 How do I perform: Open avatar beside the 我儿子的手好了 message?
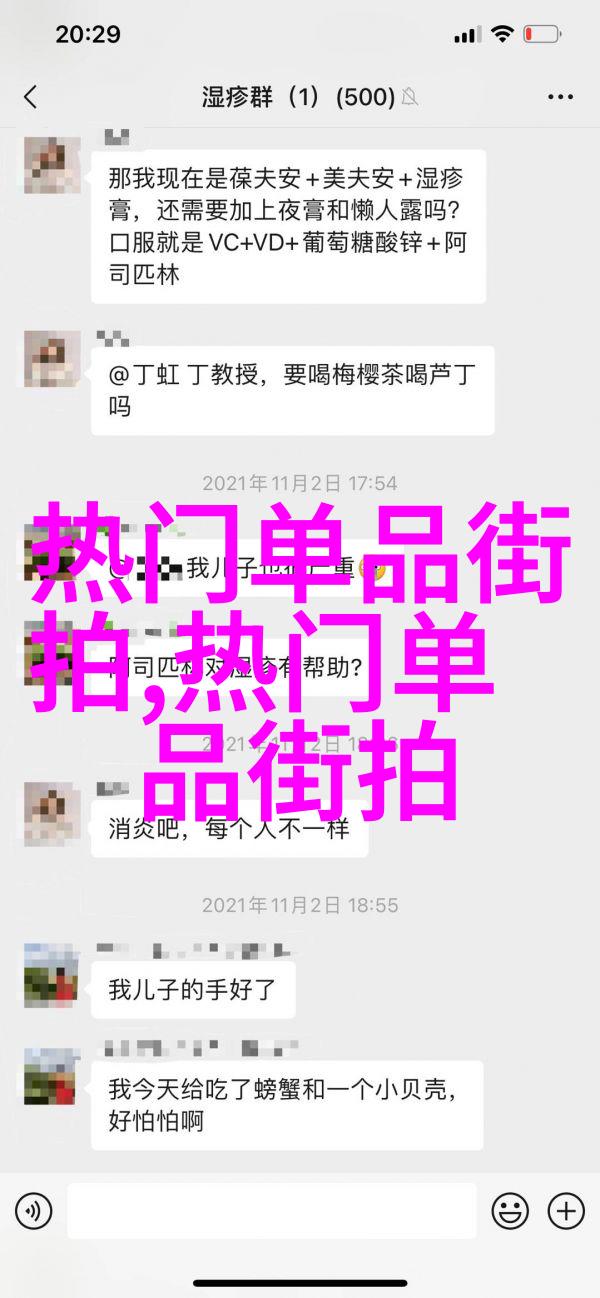point(51,974)
